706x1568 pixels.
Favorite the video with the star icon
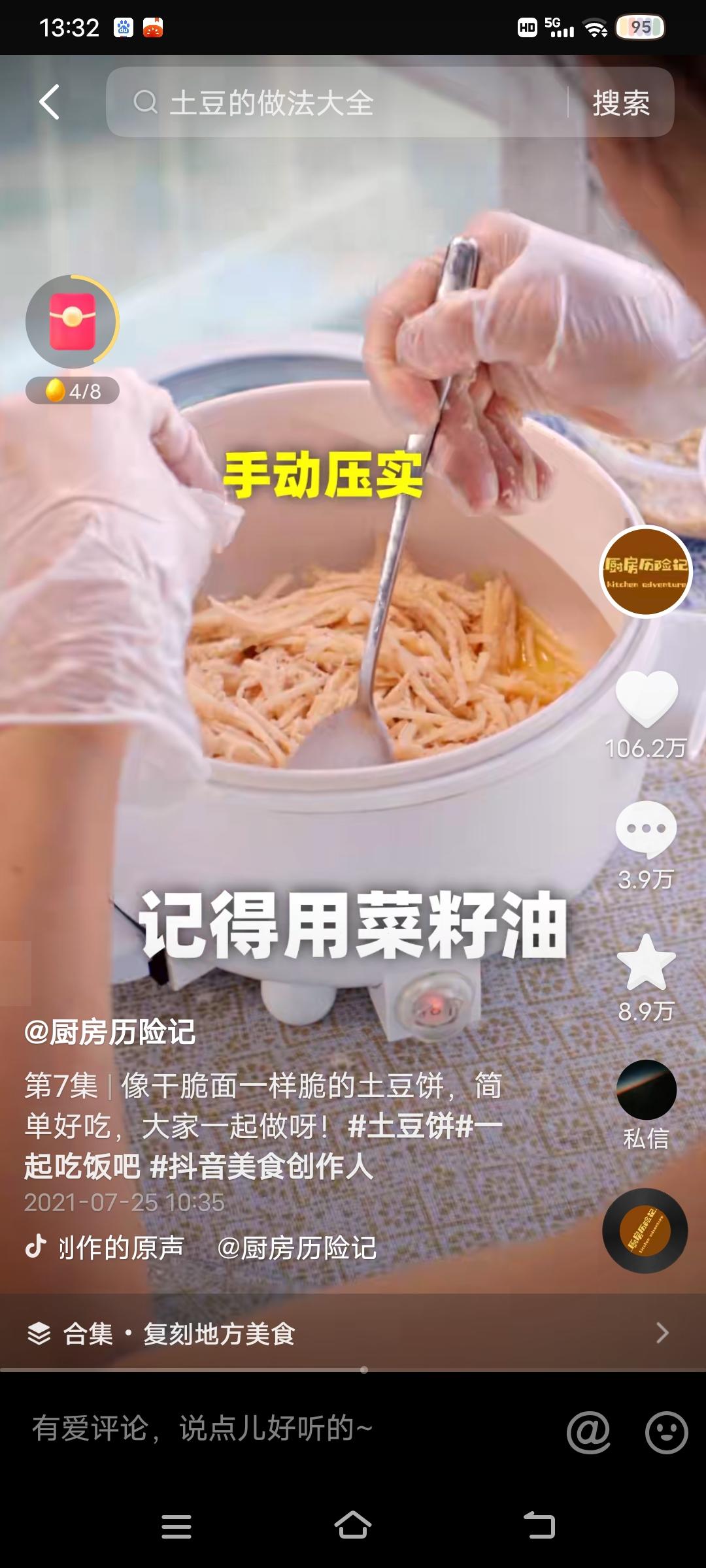pos(646,962)
